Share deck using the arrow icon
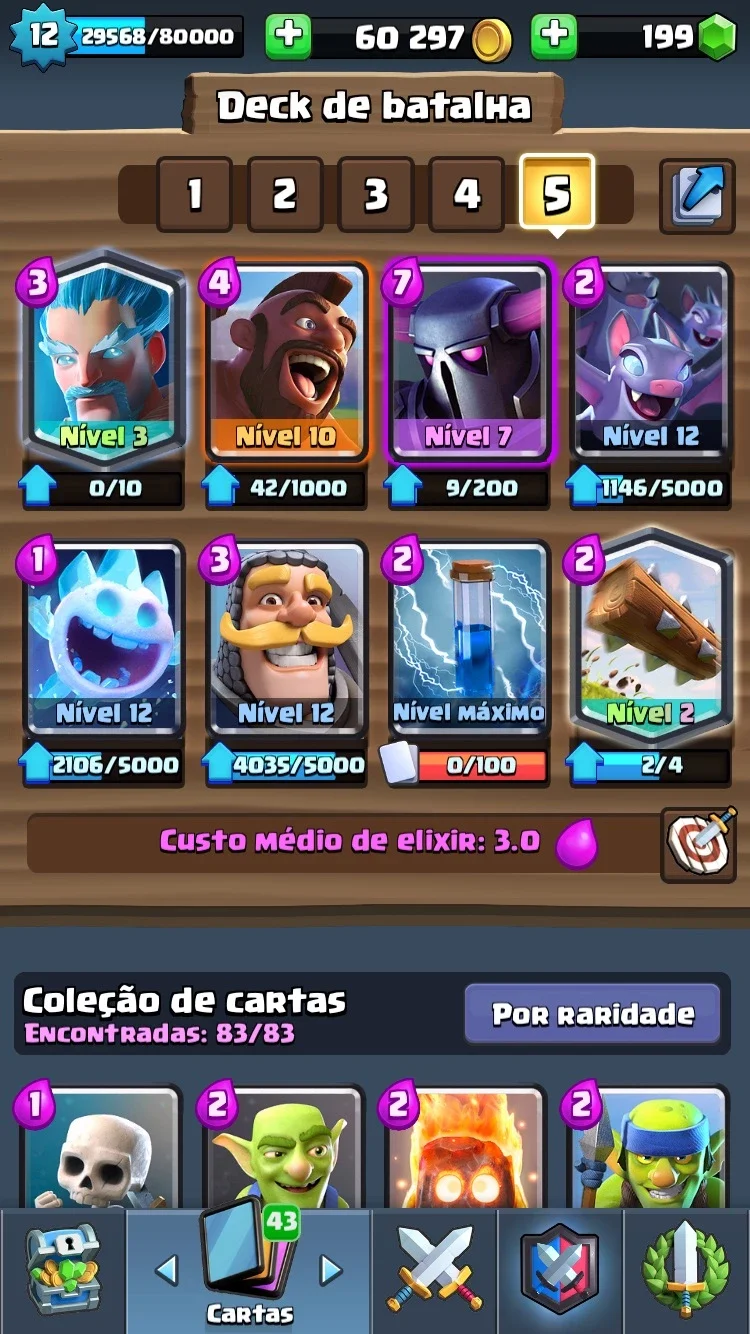The image size is (750, 1334). [697, 195]
